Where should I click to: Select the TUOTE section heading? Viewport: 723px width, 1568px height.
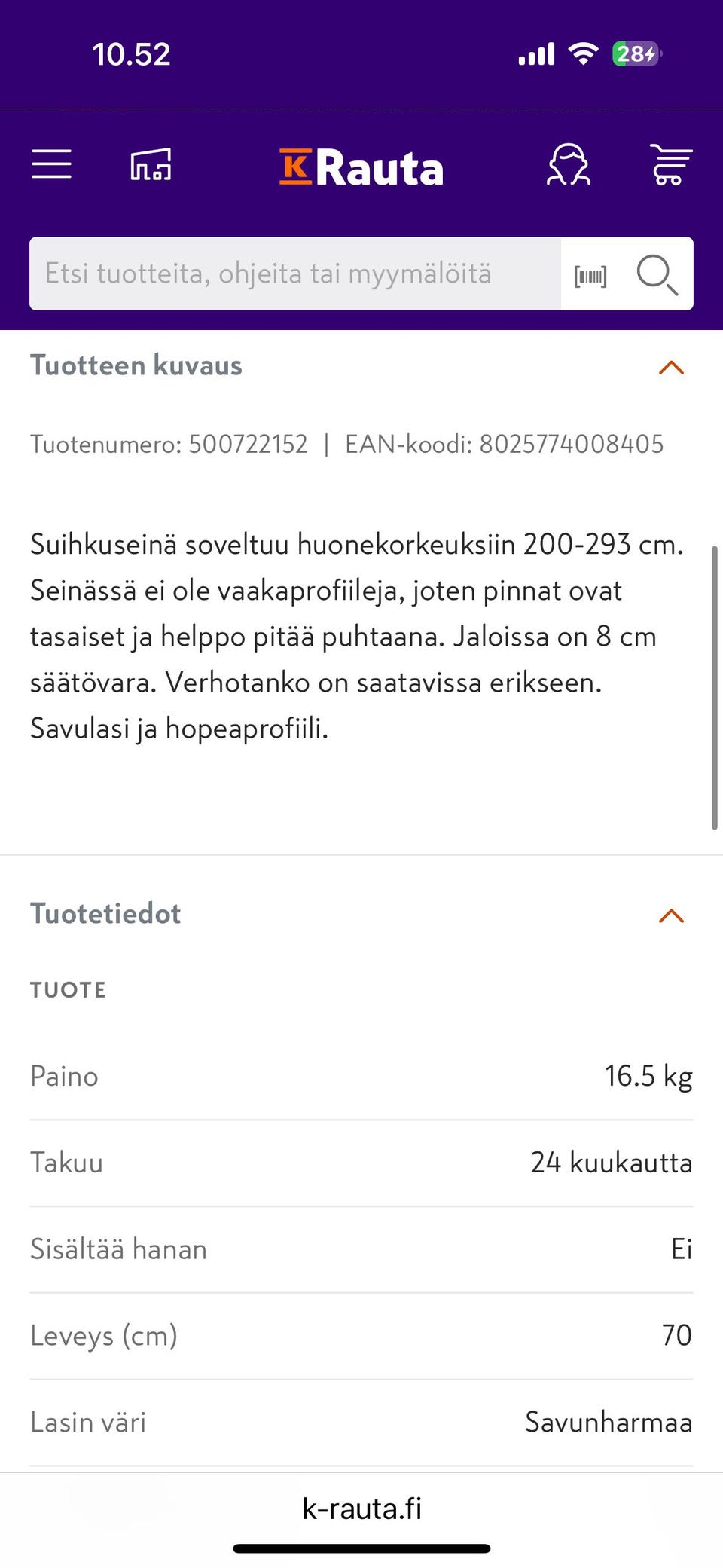68,989
